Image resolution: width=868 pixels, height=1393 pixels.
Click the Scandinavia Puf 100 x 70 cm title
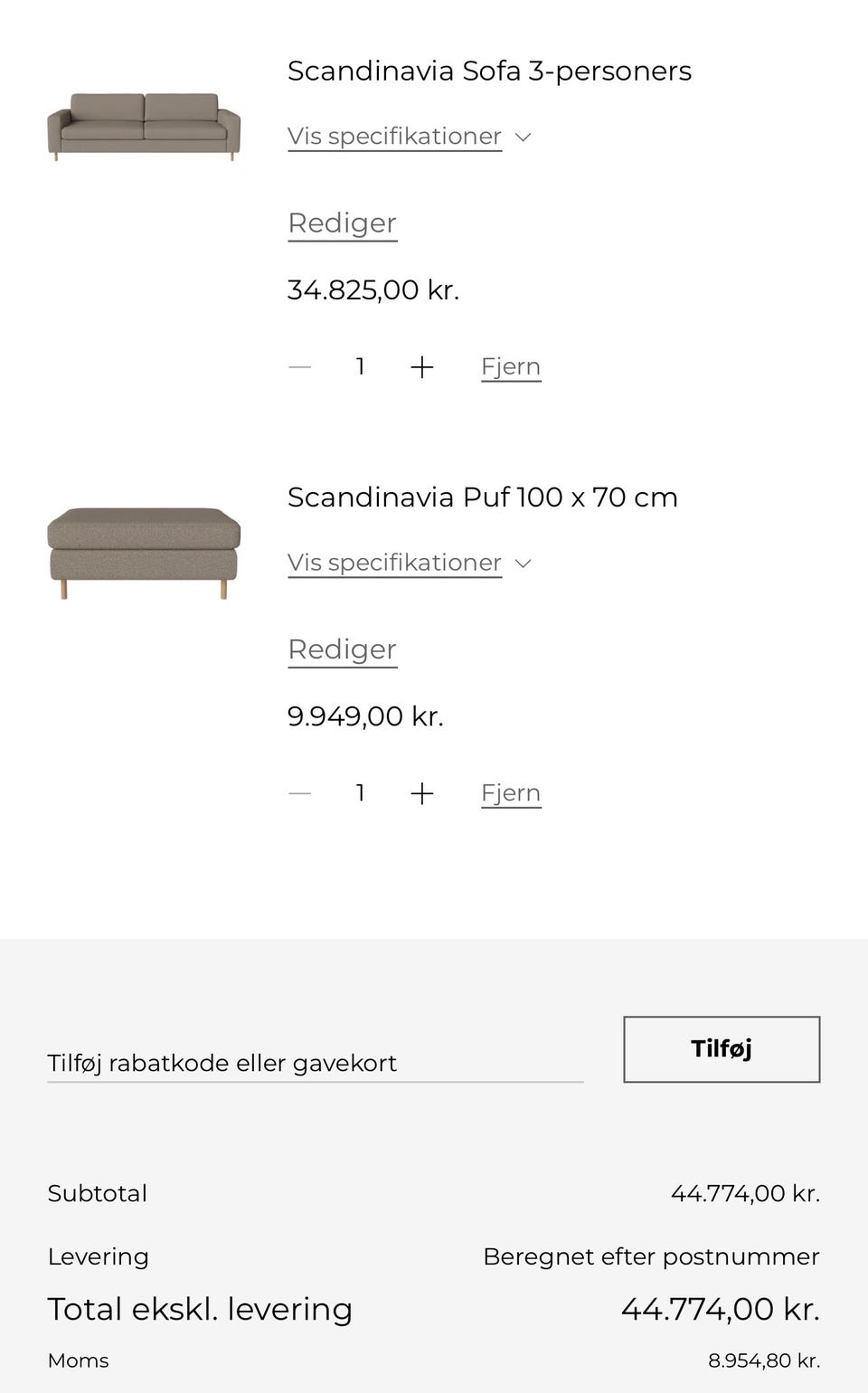[x=482, y=497]
